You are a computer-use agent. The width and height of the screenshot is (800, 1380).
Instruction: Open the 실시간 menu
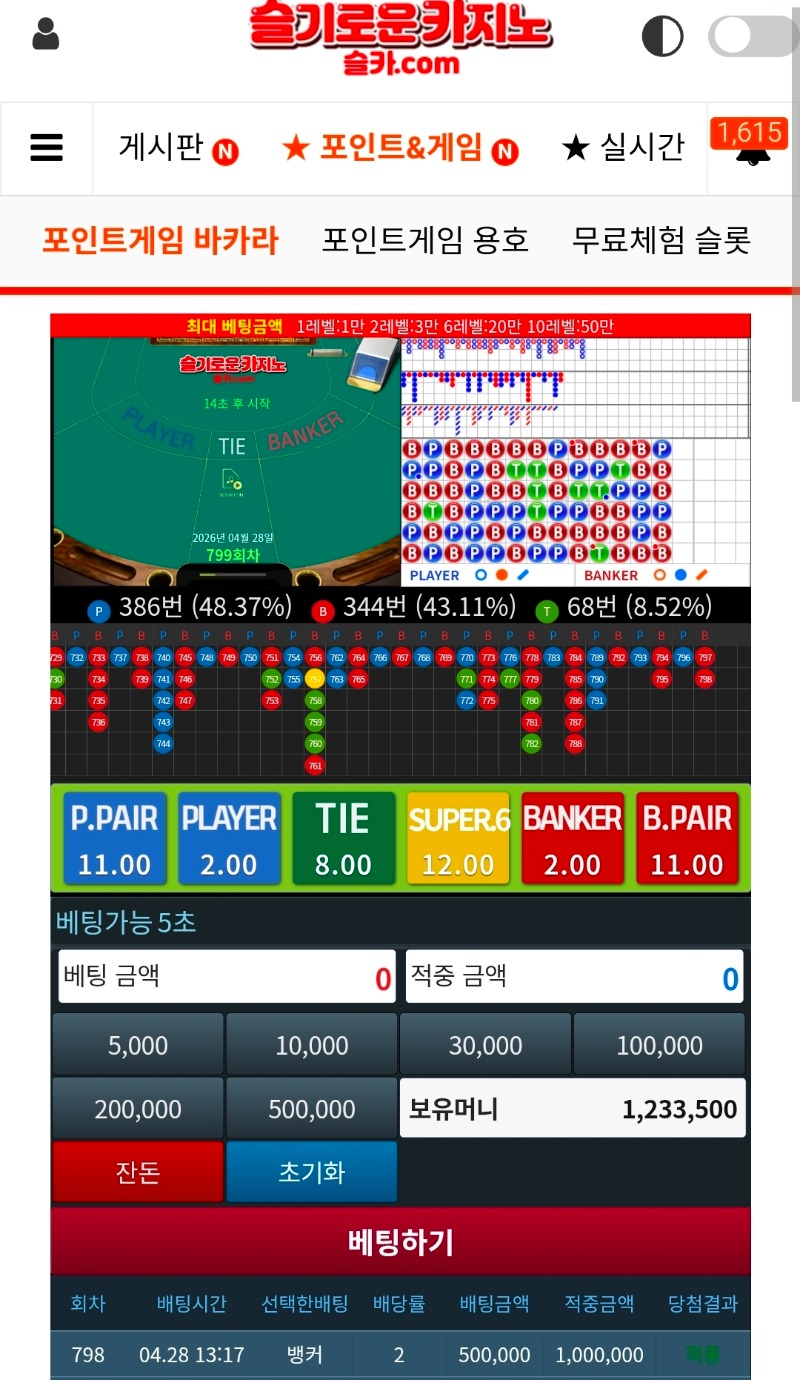[623, 148]
